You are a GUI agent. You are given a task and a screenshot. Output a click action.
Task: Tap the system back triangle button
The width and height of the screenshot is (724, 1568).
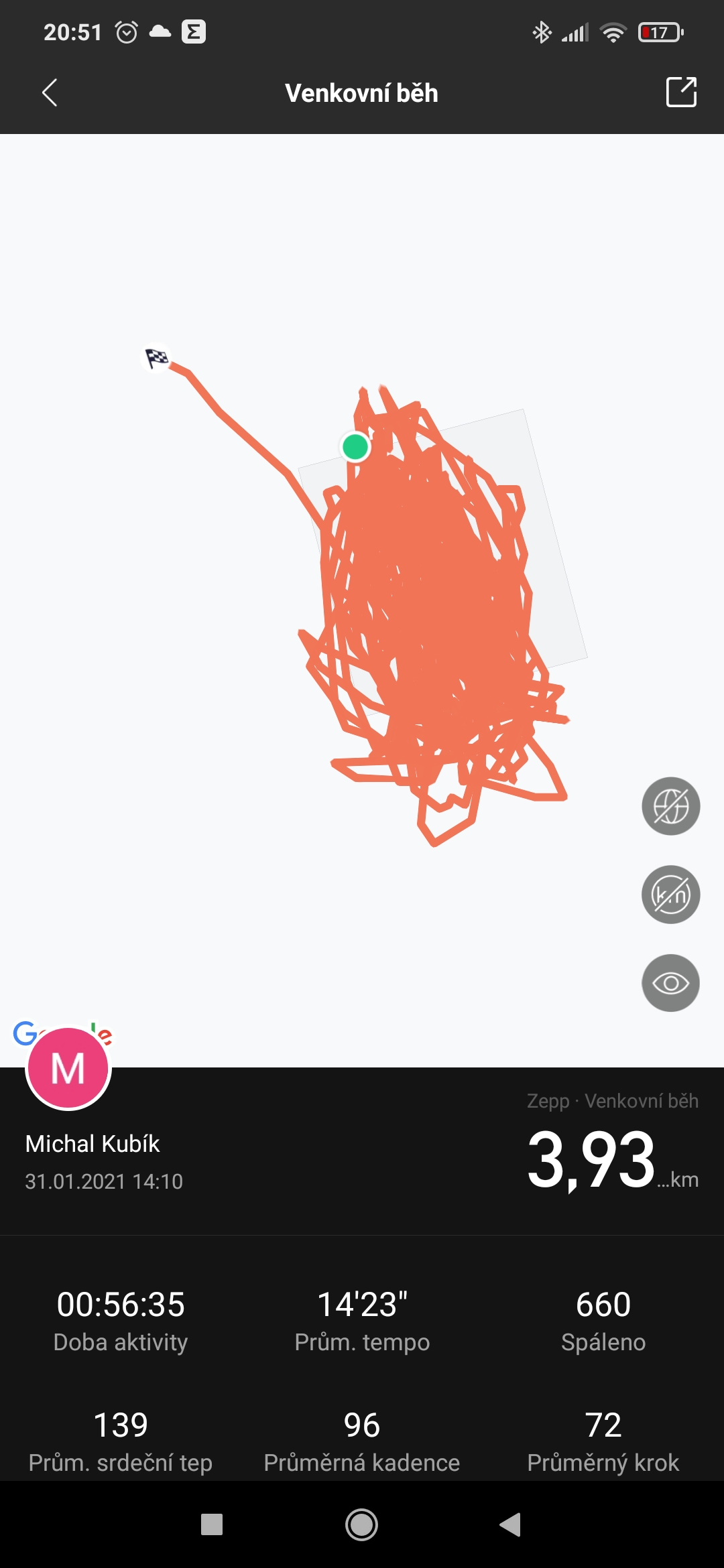(510, 1524)
